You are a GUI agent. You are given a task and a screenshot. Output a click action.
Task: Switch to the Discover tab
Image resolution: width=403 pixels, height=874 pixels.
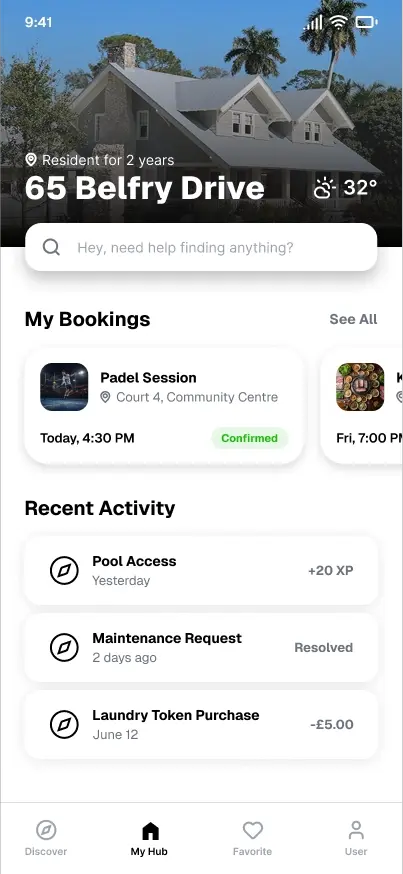pos(46,838)
